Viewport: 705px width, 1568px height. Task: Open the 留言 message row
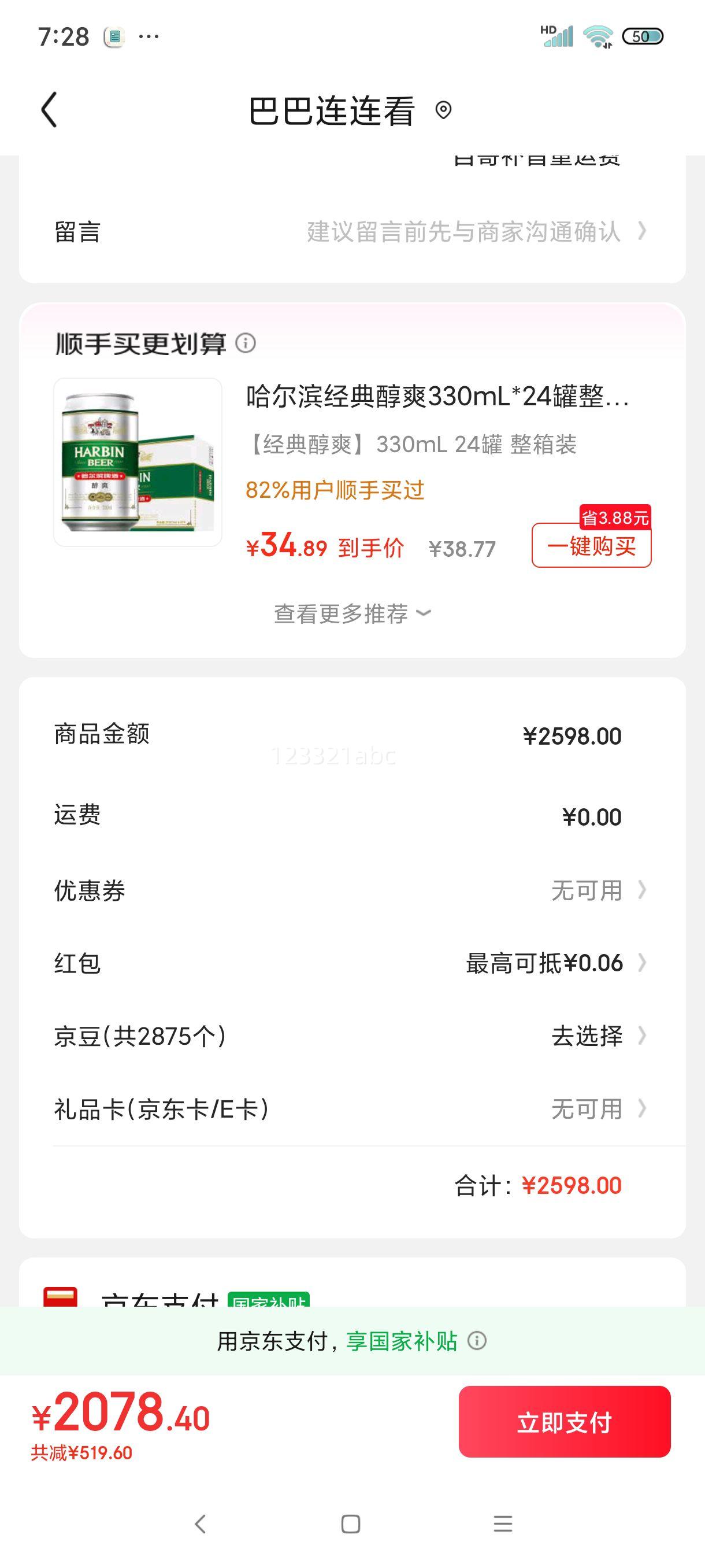(351, 232)
